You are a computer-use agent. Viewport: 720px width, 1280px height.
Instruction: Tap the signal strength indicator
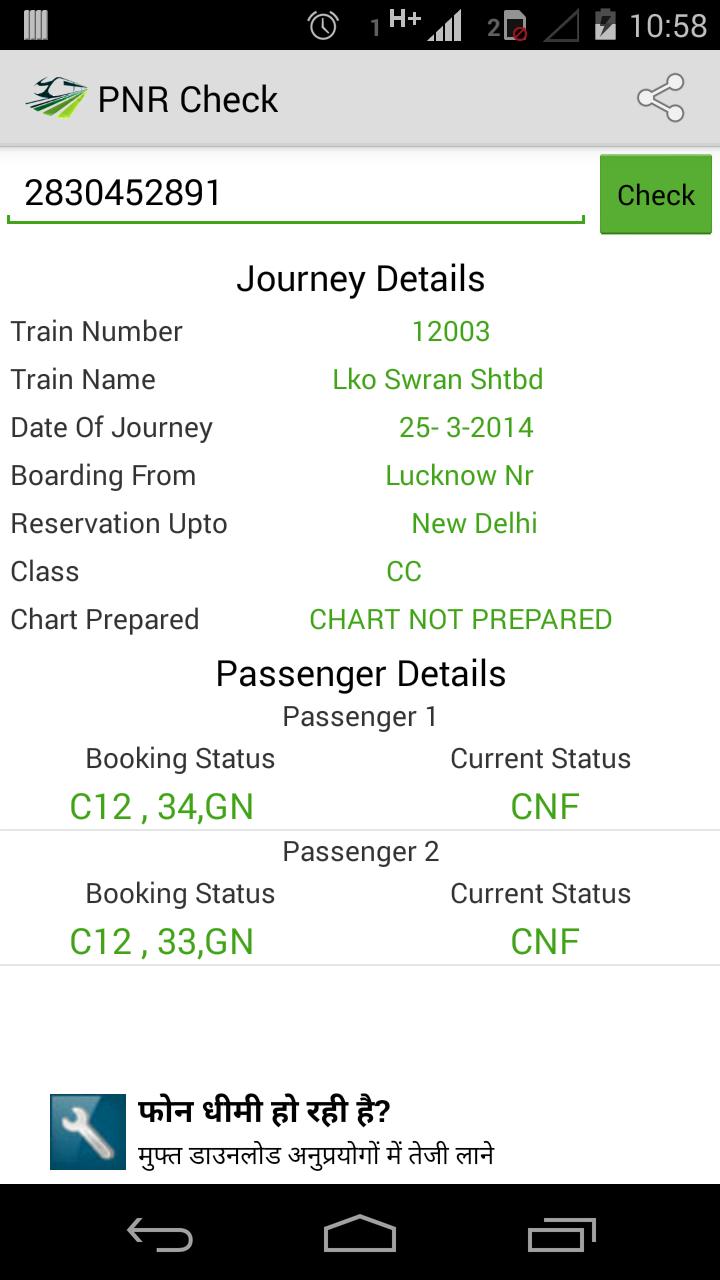point(448,27)
